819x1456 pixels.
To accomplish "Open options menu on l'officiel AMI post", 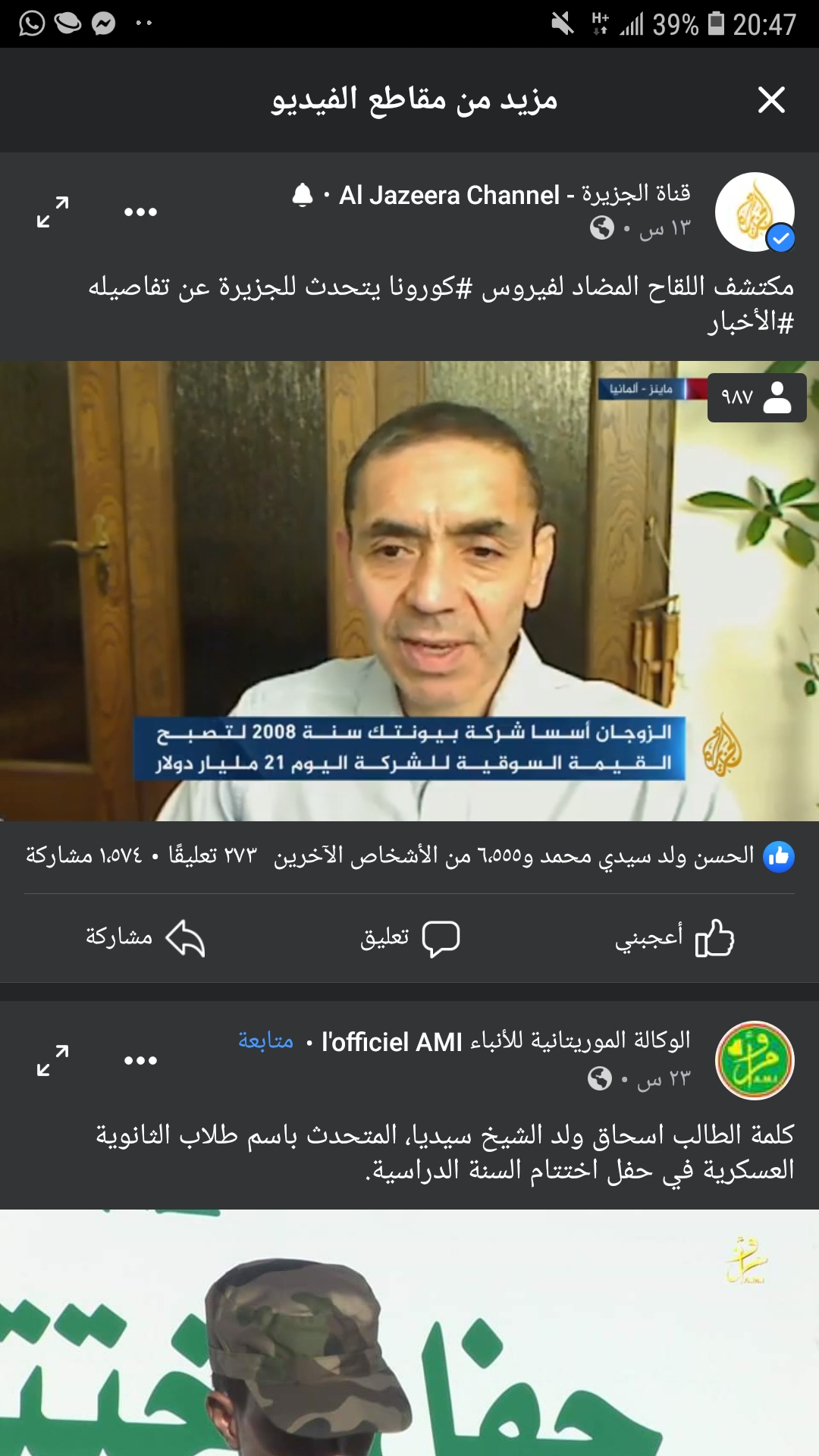I will (140, 1060).
